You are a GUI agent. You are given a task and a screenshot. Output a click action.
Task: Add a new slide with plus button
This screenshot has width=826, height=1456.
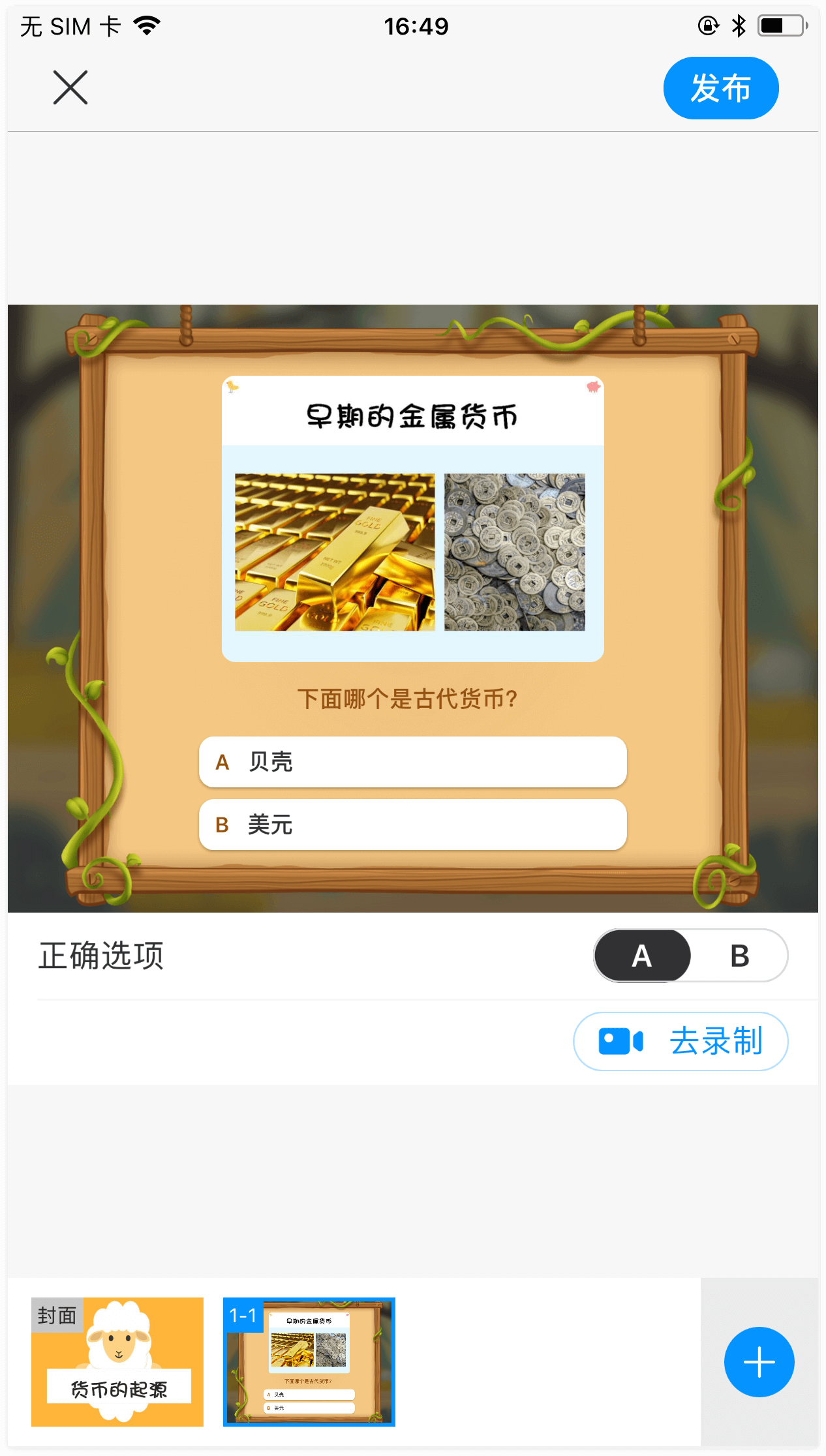tap(759, 1362)
